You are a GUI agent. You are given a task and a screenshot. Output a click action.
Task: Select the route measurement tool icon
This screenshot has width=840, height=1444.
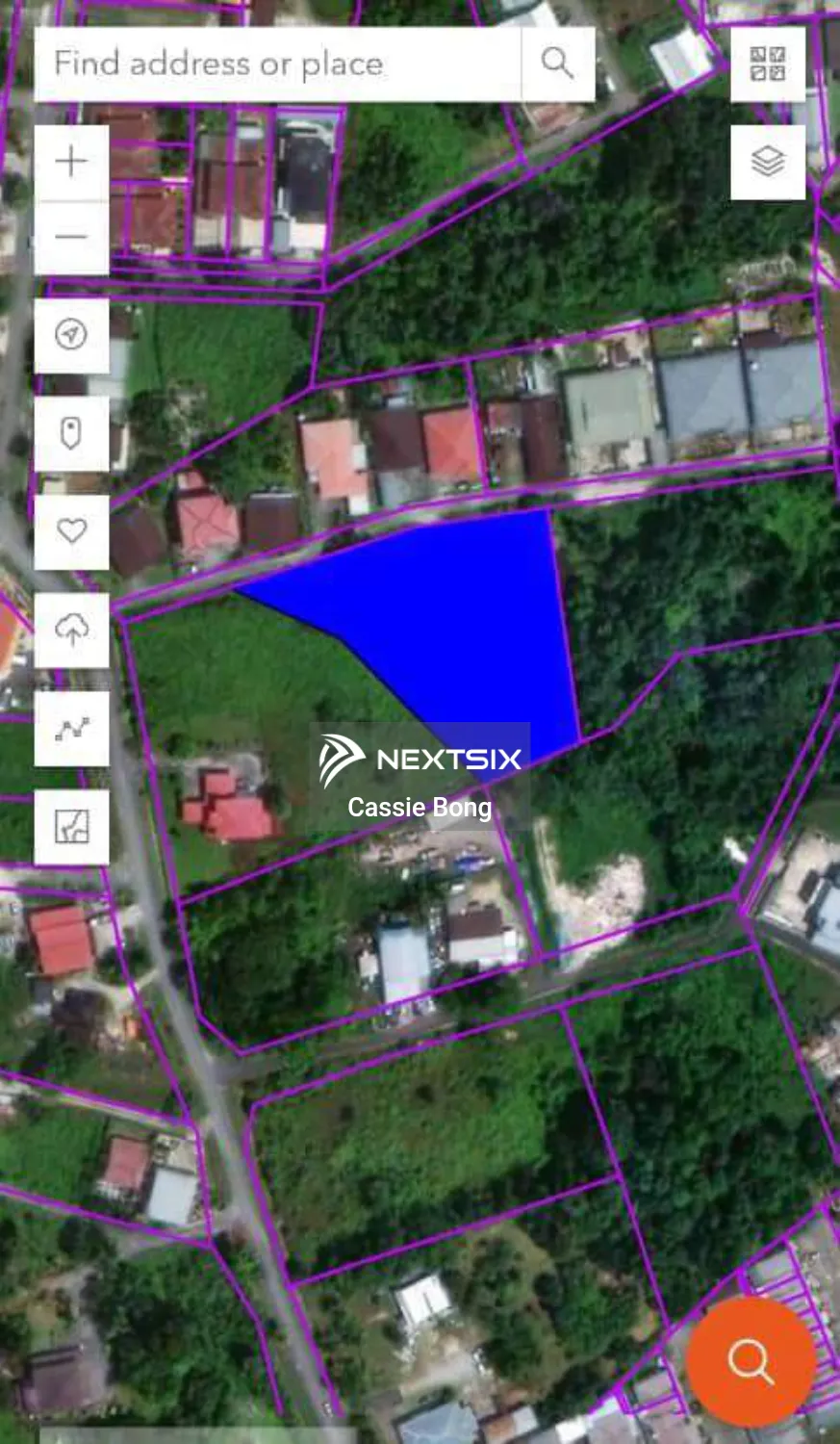(72, 730)
